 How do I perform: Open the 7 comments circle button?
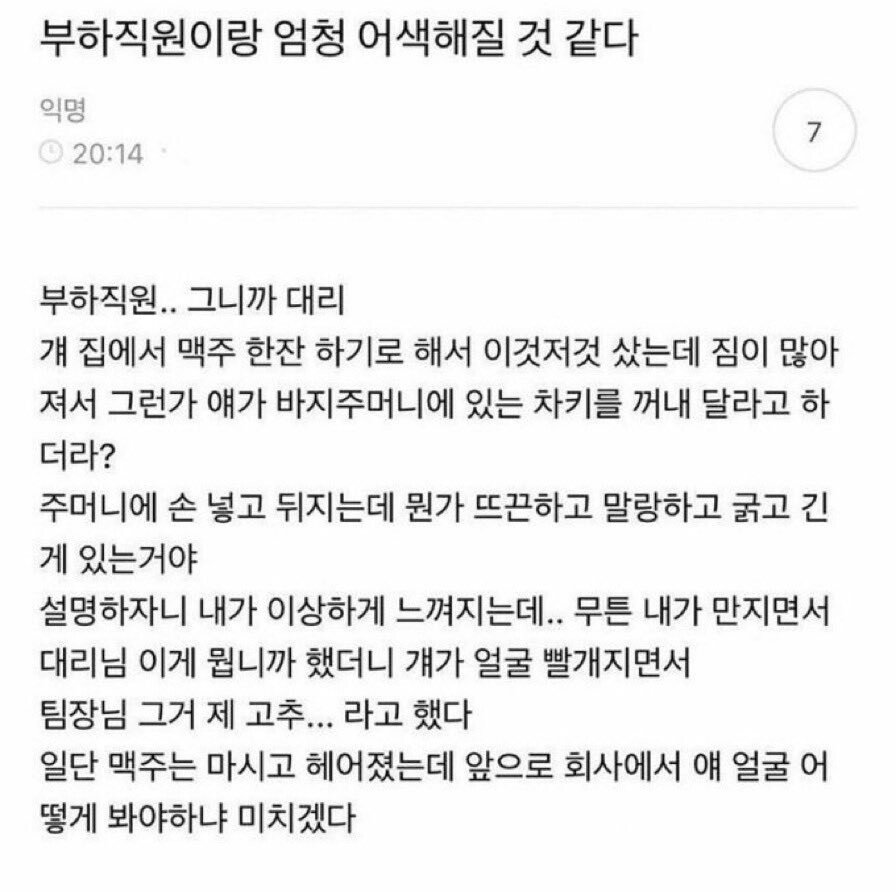(x=814, y=131)
